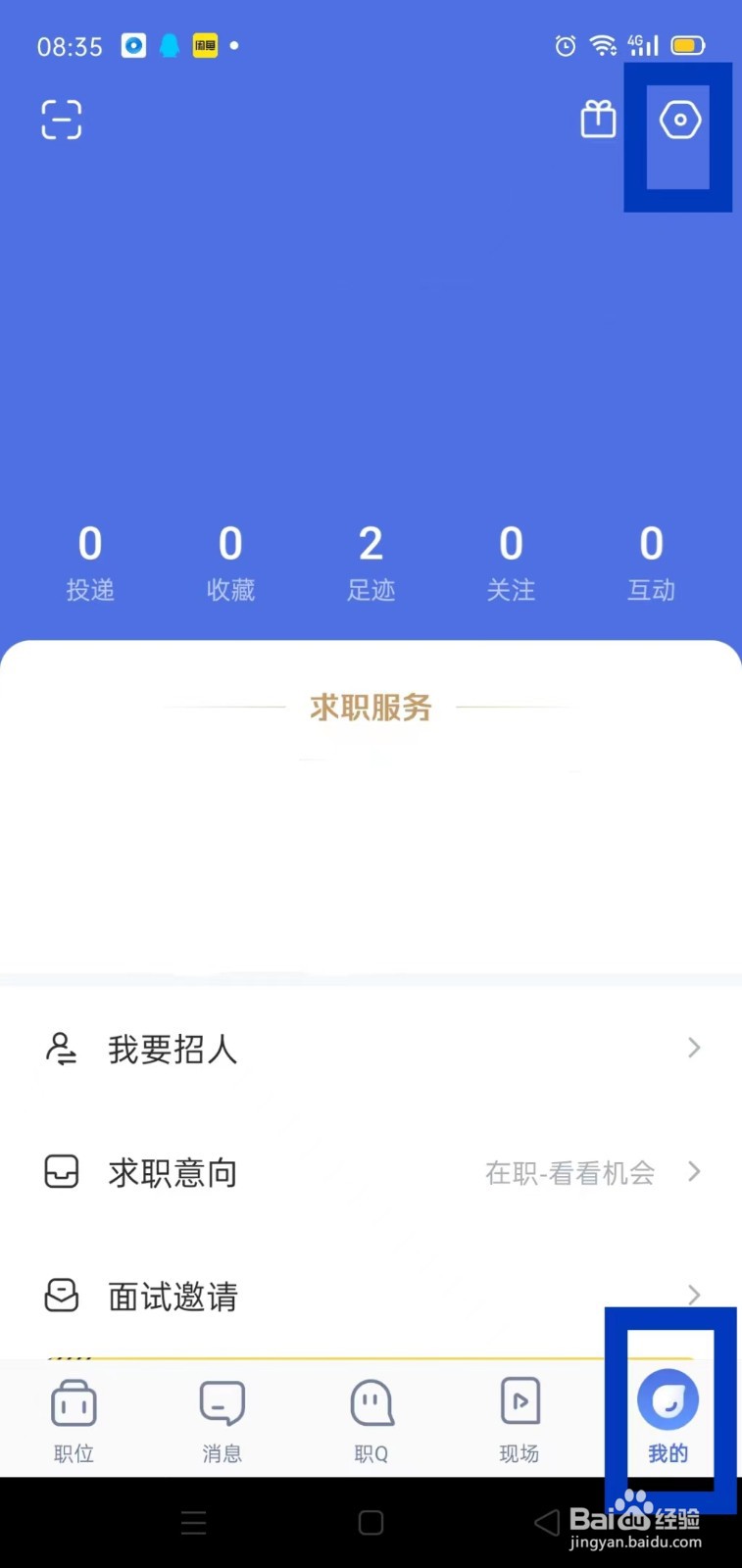Screen dimensions: 742x1568
Task: View 互动 interactions
Action: click(x=651, y=563)
